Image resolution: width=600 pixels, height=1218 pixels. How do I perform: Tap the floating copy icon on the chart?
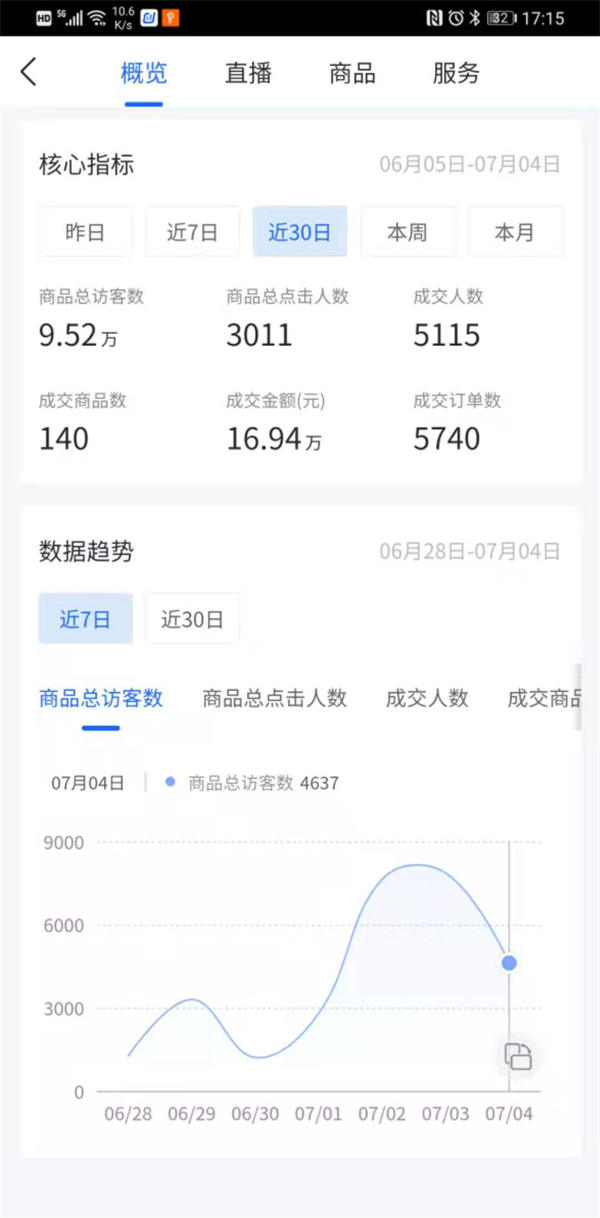pos(518,1056)
